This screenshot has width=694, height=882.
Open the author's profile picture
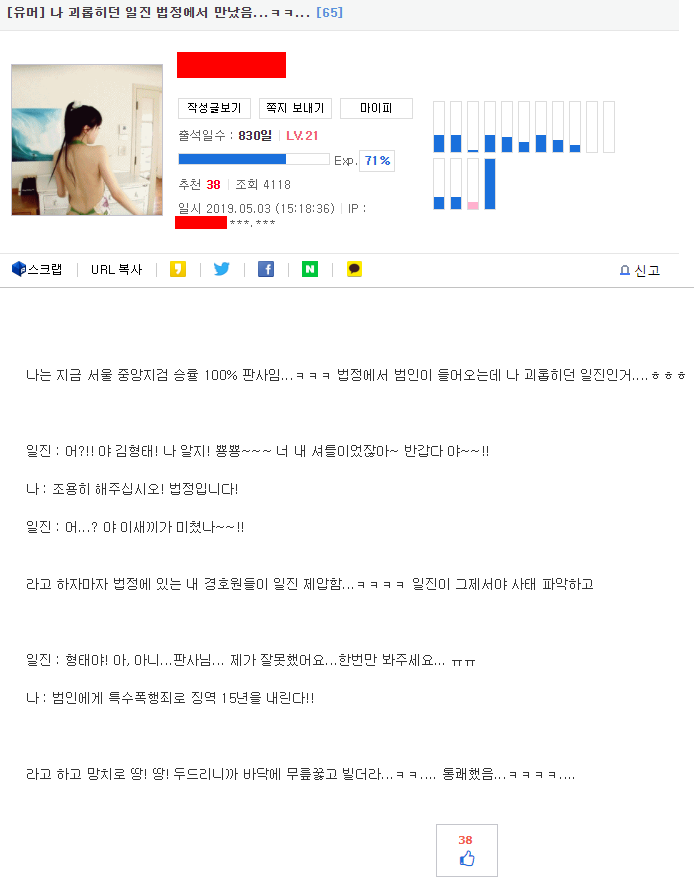point(87,140)
